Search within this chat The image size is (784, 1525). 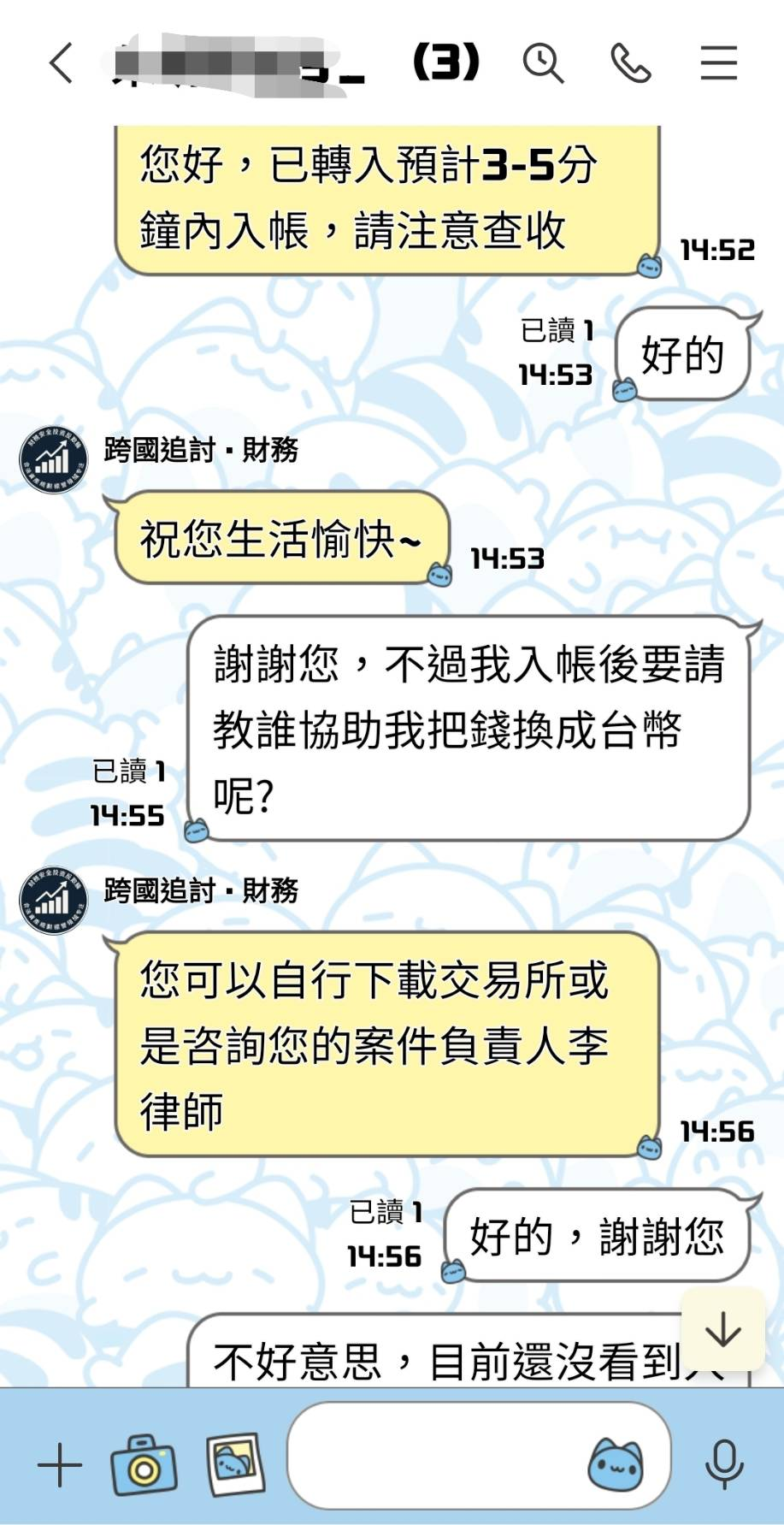point(544,63)
